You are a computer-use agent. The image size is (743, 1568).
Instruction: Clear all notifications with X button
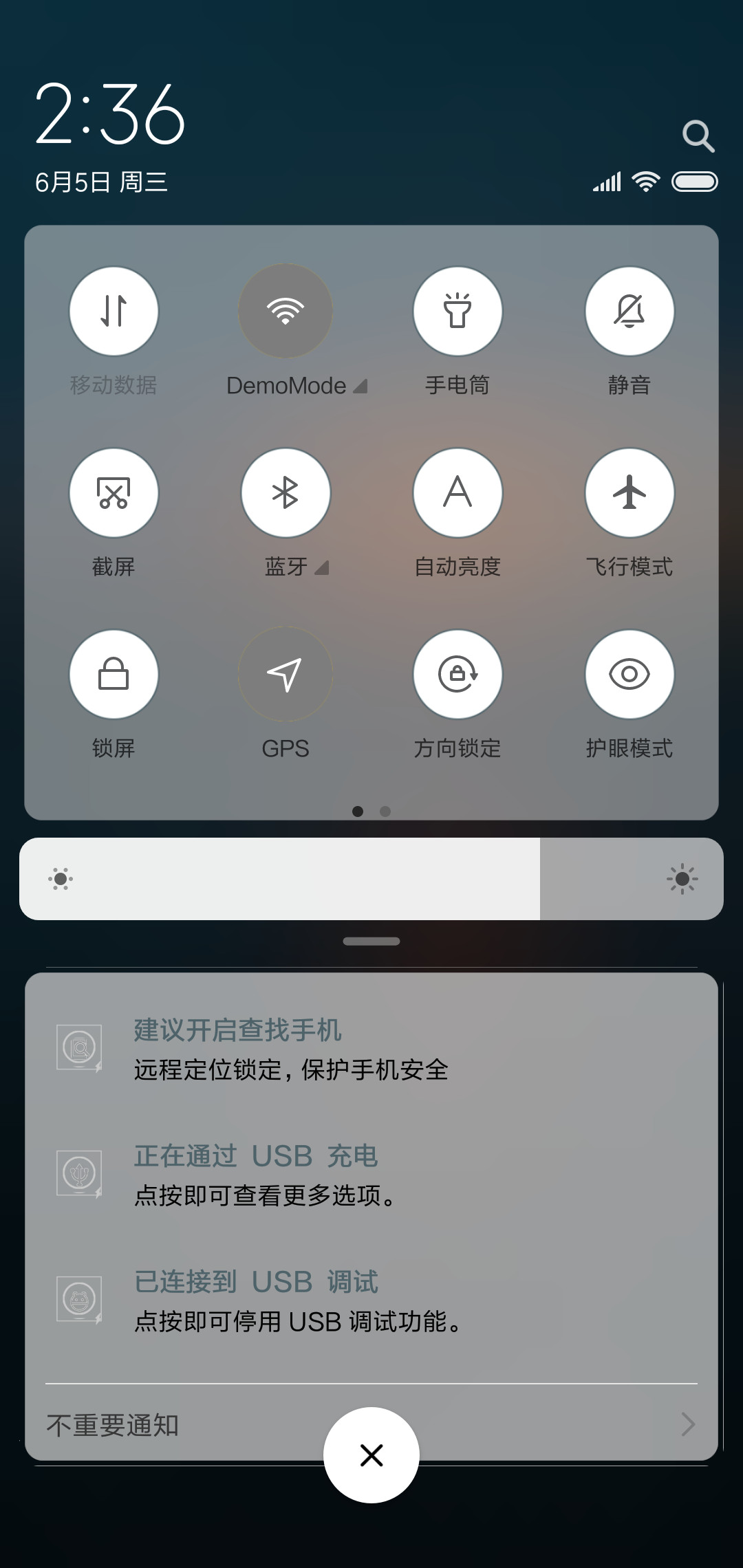(x=371, y=1455)
